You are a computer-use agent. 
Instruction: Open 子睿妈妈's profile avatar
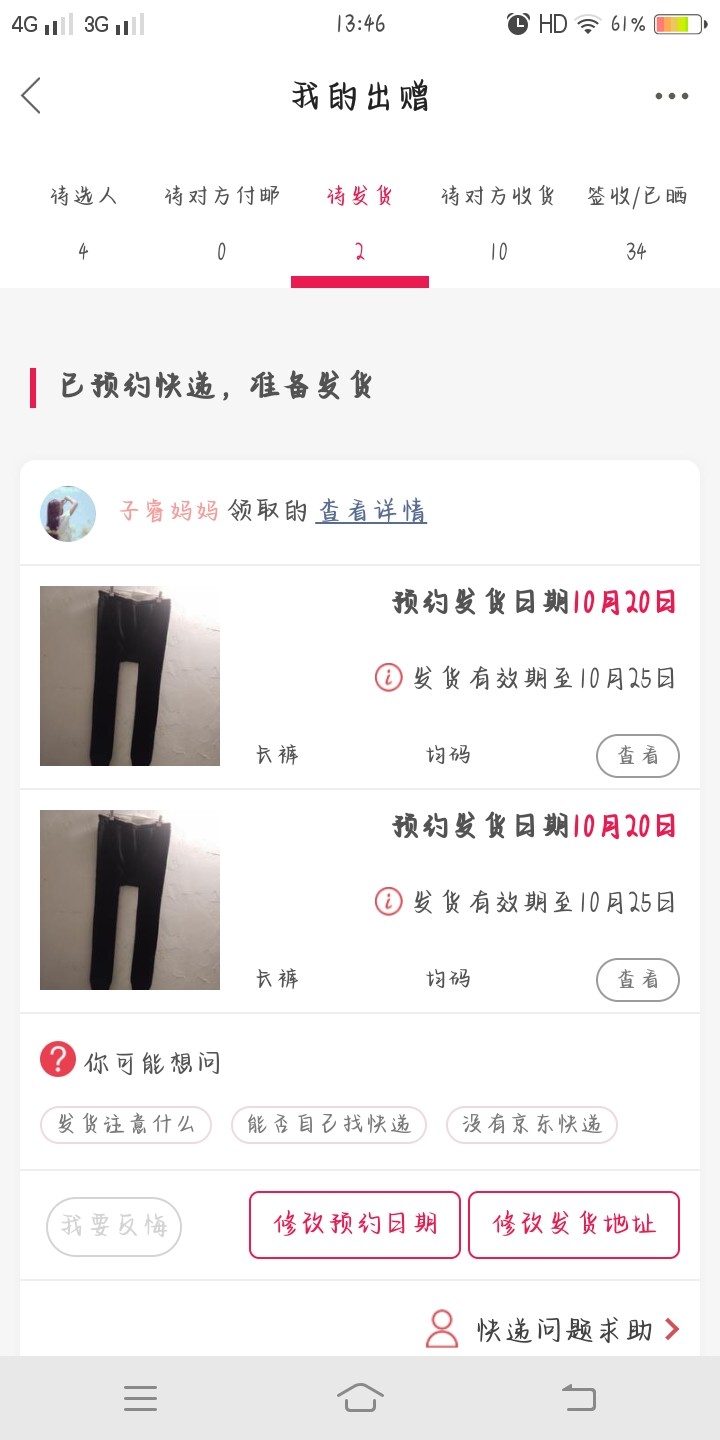[68, 514]
